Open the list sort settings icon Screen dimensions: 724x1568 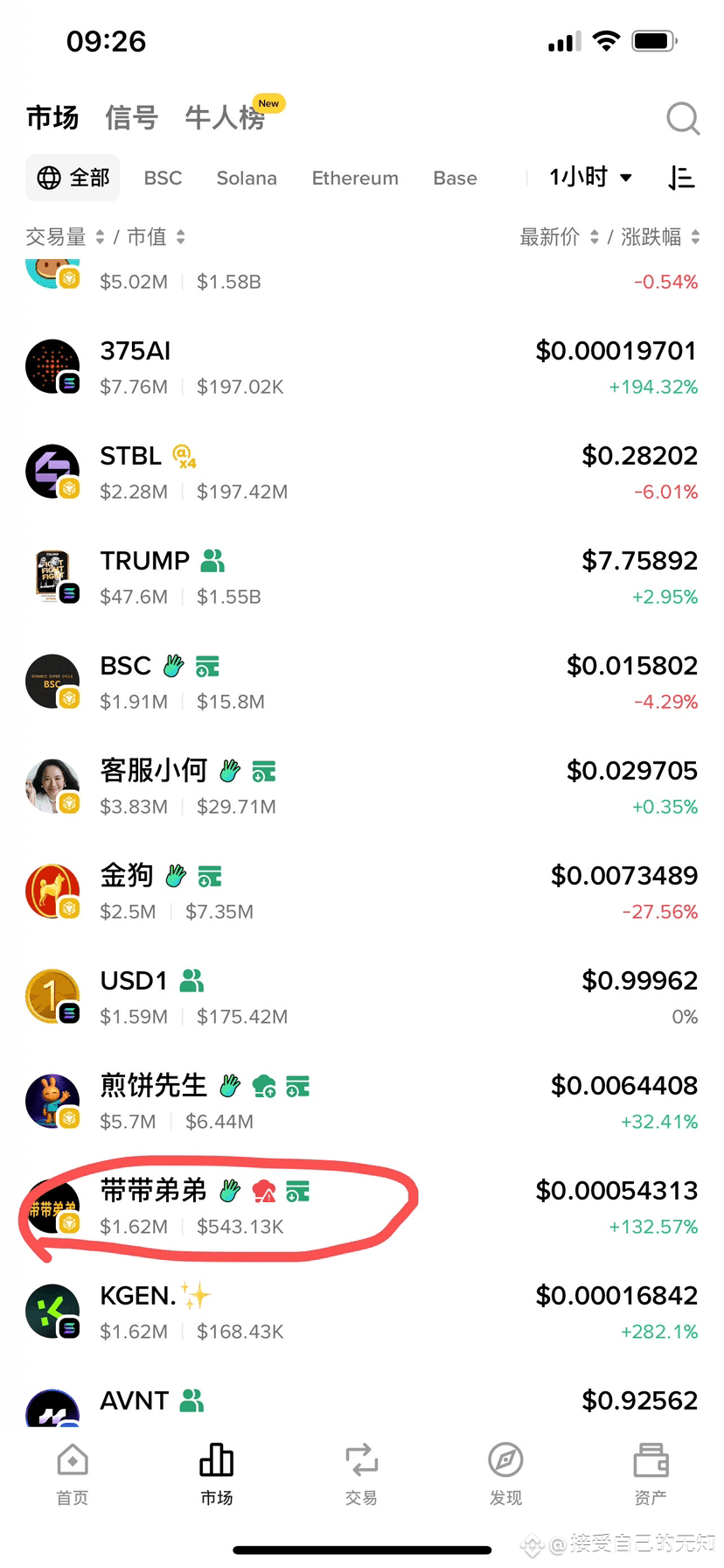tap(681, 178)
